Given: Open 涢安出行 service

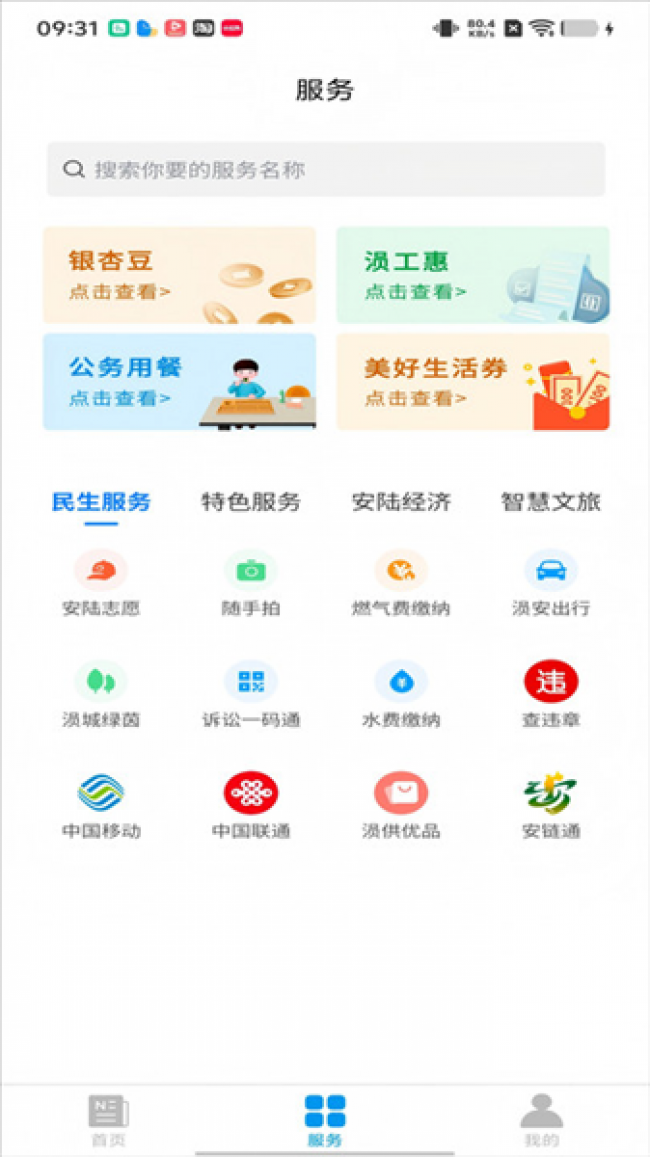Looking at the screenshot, I should 550,583.
